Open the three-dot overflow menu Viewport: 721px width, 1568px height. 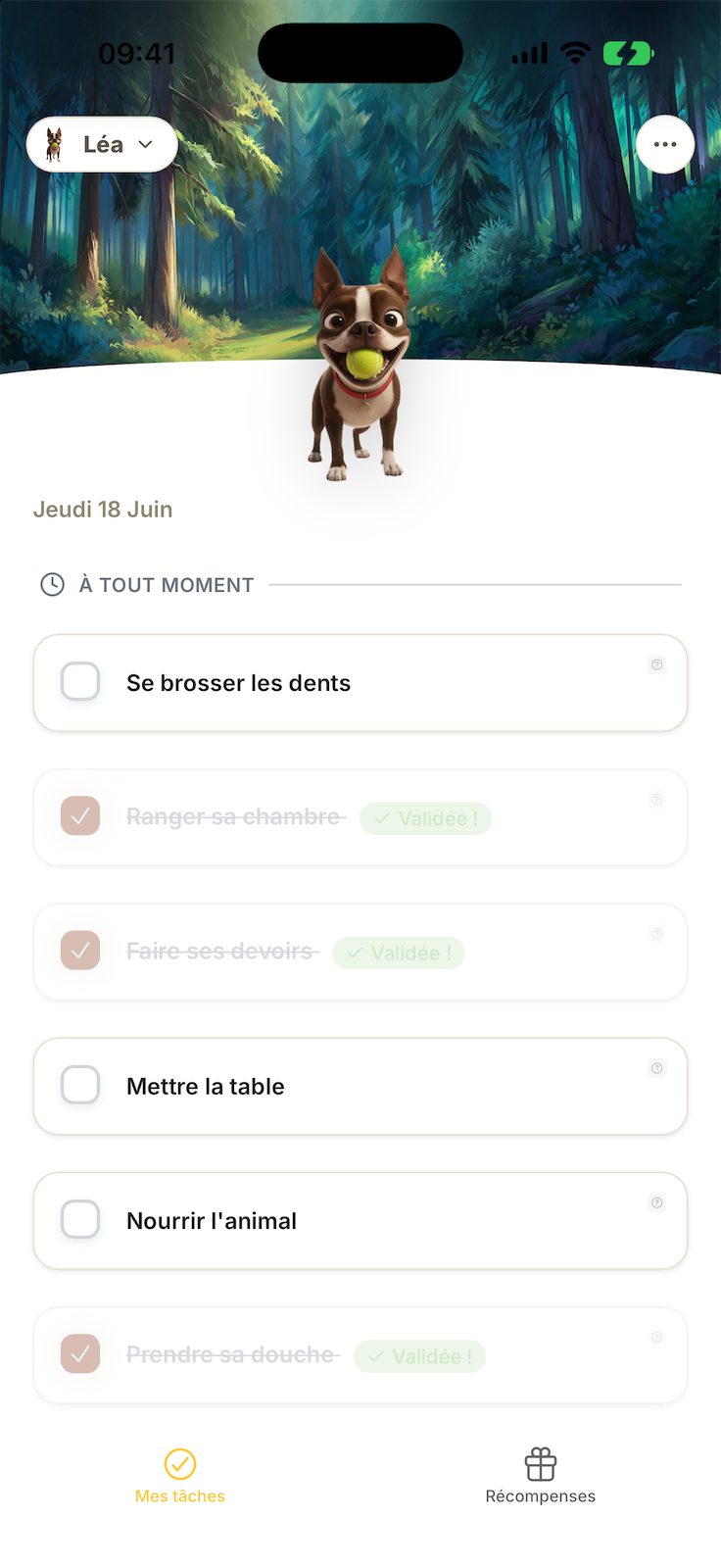tap(665, 145)
